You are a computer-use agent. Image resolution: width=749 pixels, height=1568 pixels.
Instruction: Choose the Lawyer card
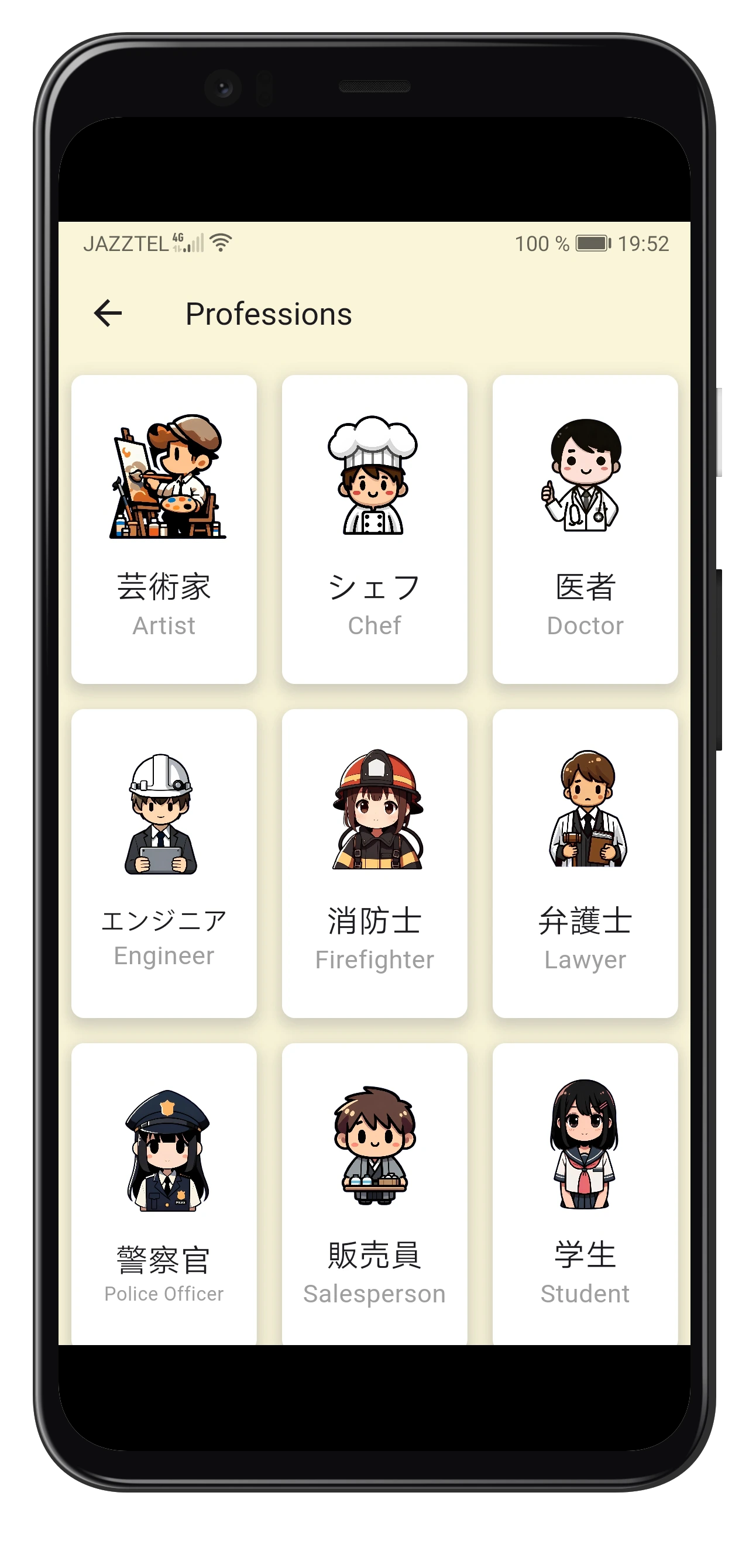pos(585,862)
